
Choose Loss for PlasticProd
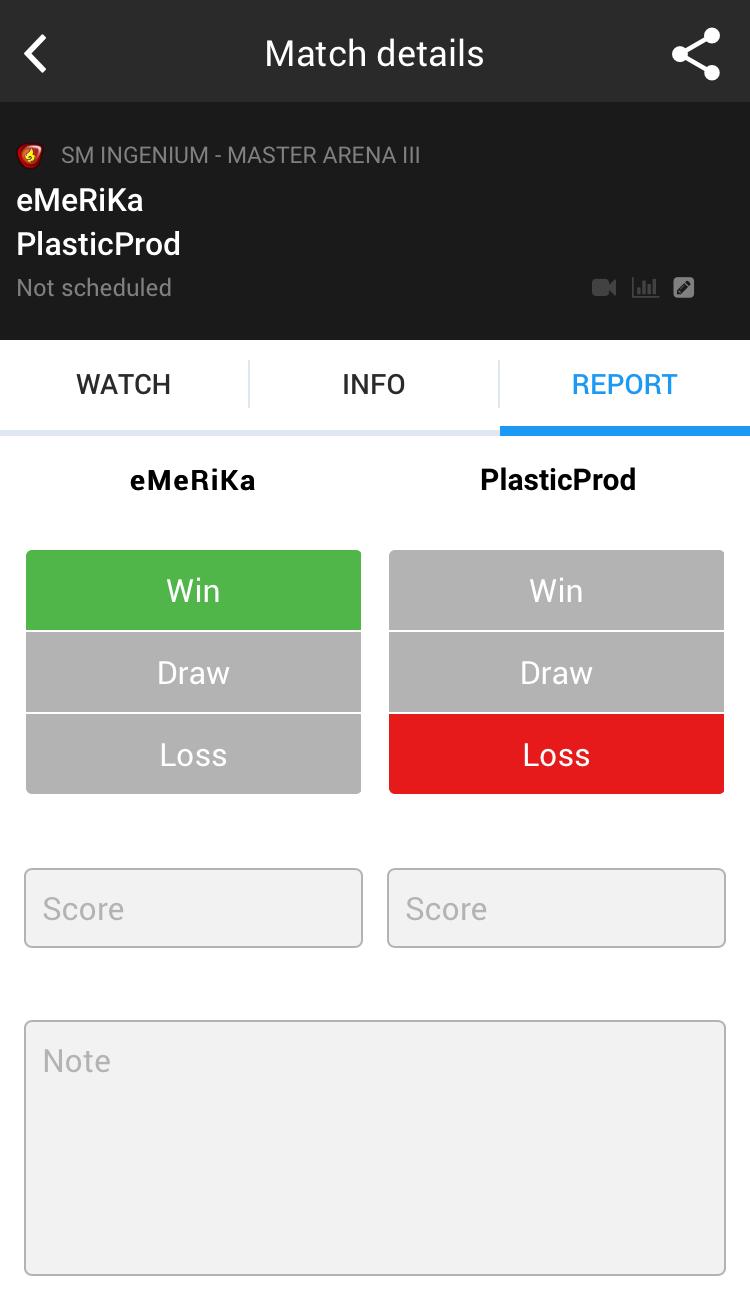(x=556, y=755)
